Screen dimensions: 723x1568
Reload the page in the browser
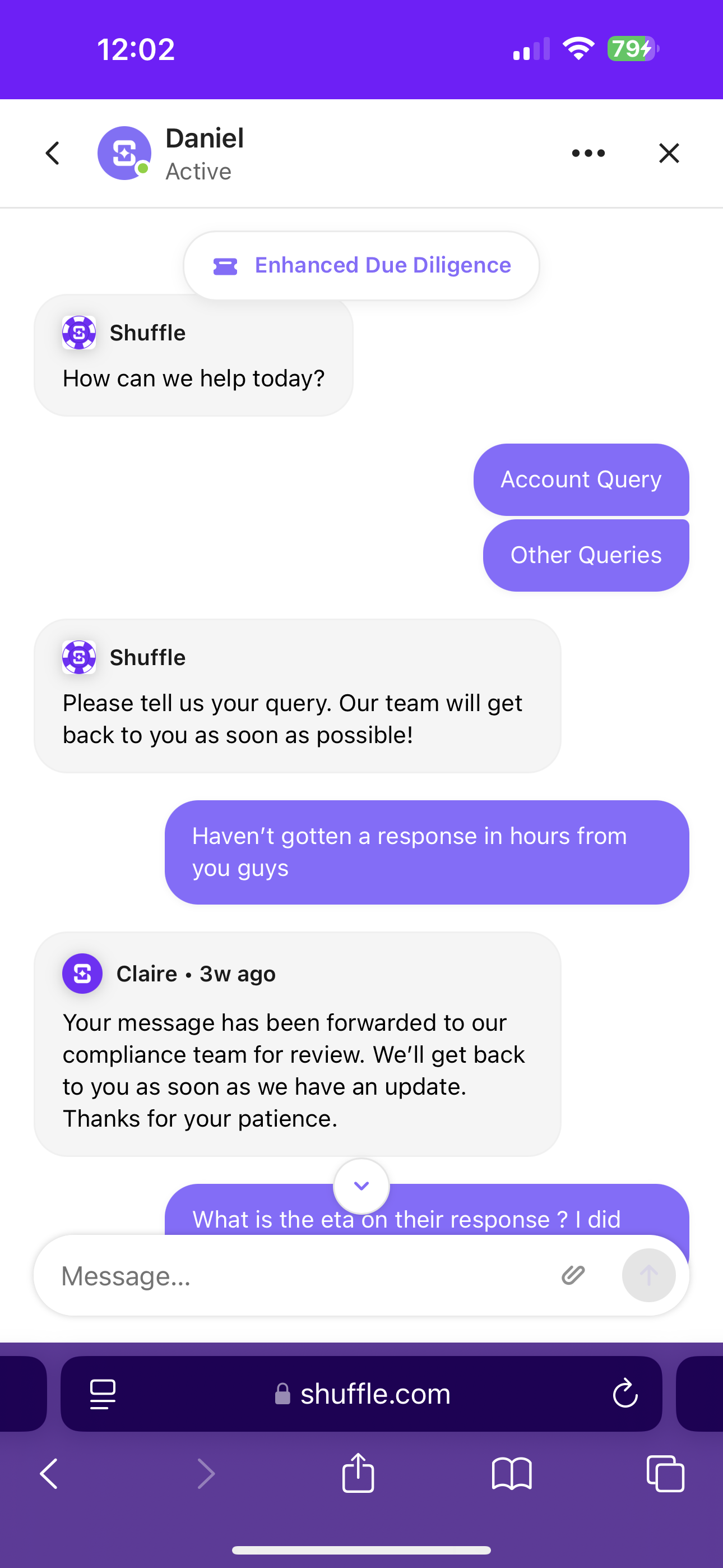point(625,1394)
